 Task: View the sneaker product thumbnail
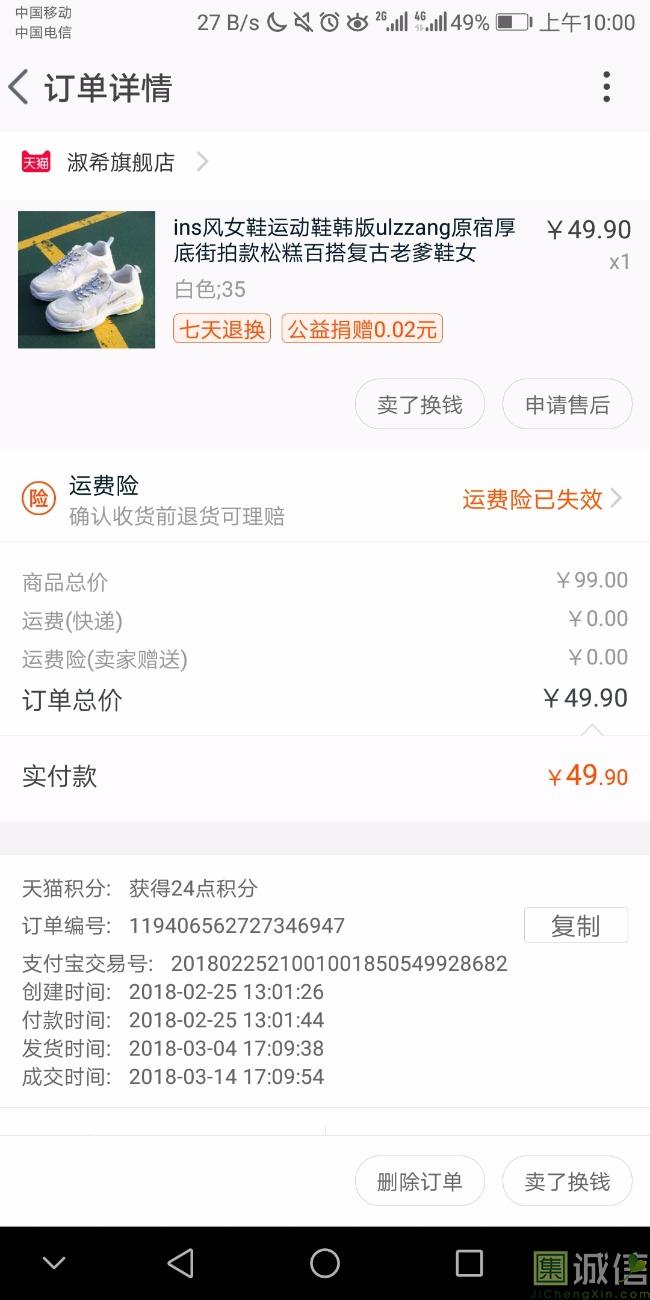[x=87, y=280]
